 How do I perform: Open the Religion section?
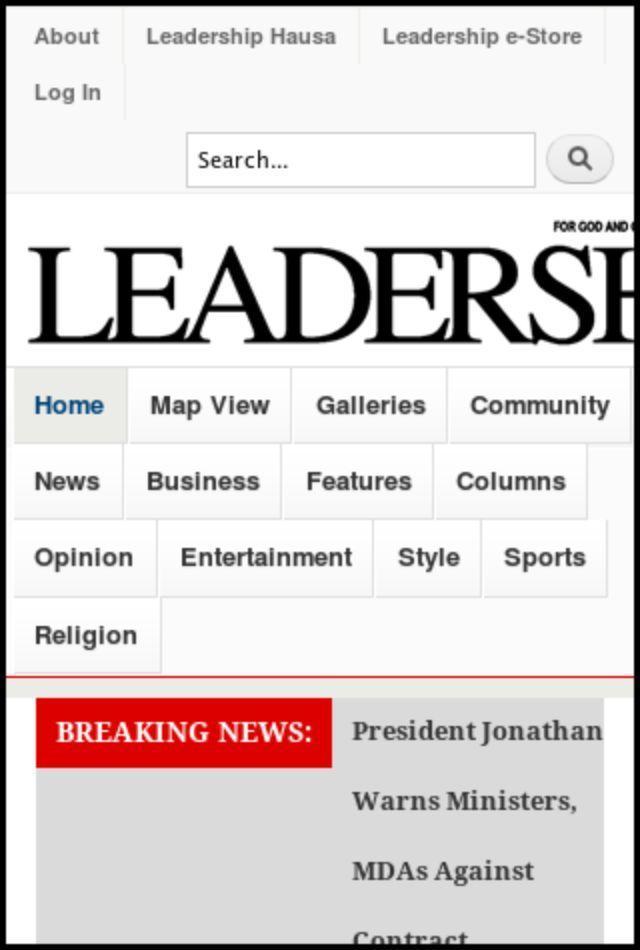coord(86,636)
